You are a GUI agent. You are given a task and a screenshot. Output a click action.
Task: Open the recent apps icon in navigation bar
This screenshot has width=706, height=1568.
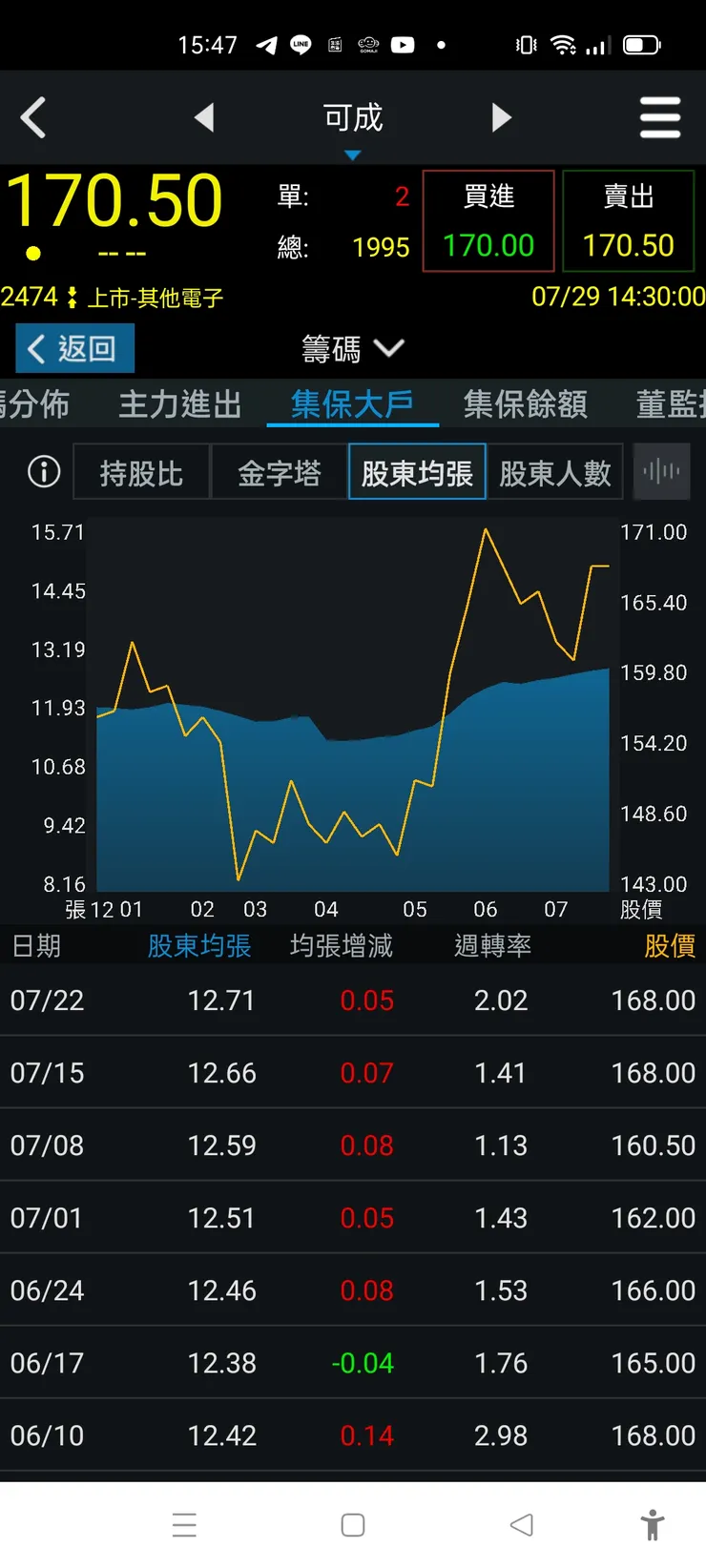(x=184, y=1524)
